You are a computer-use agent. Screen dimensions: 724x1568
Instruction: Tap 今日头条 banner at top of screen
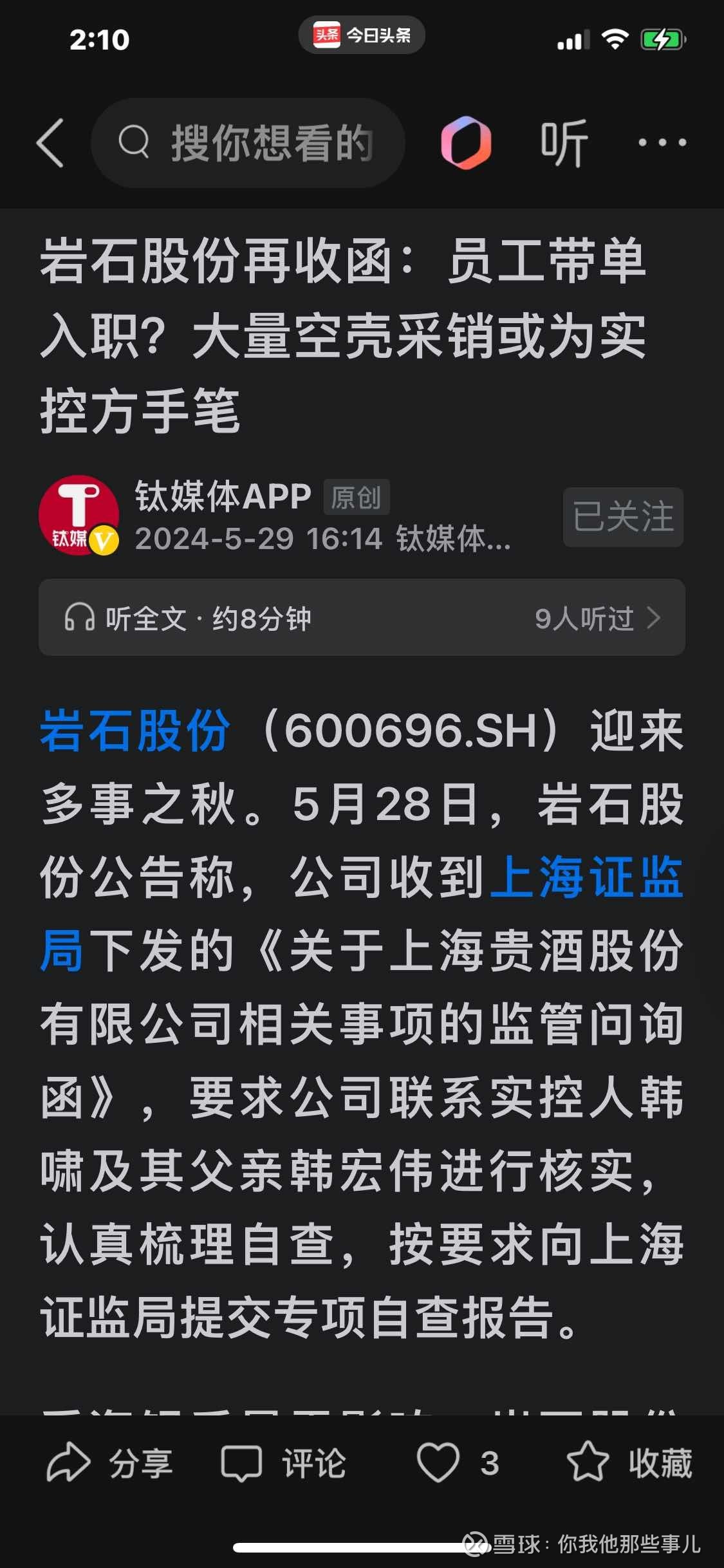(362, 35)
